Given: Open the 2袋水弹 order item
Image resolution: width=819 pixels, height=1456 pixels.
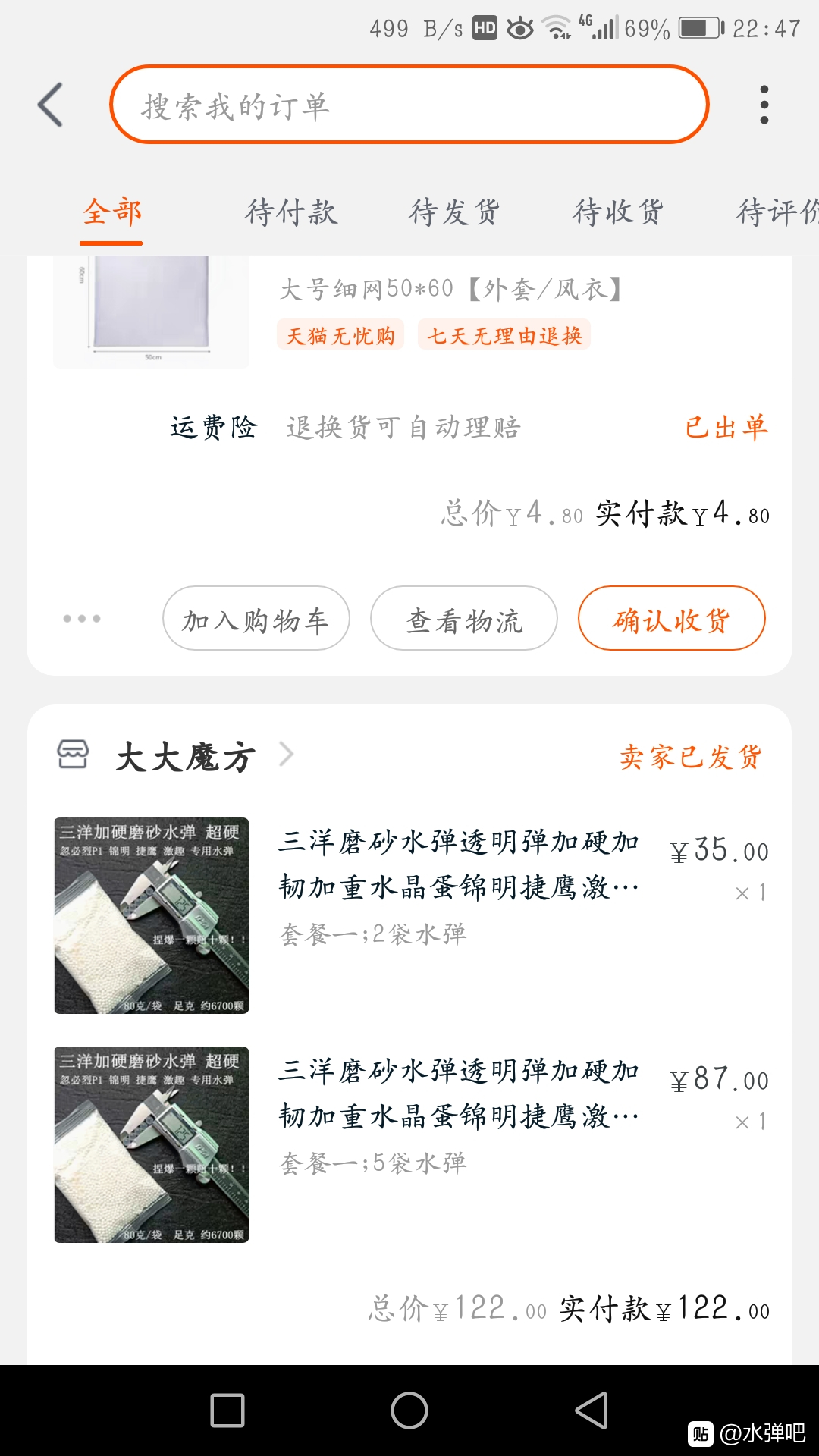Looking at the screenshot, I should tap(409, 915).
